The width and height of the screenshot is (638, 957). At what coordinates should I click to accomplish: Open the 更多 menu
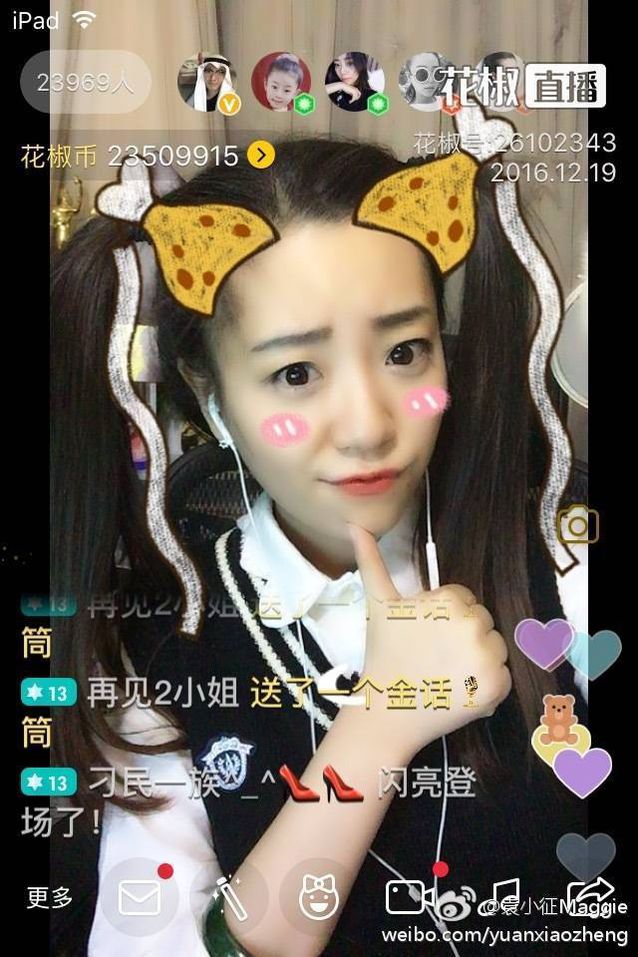49,897
